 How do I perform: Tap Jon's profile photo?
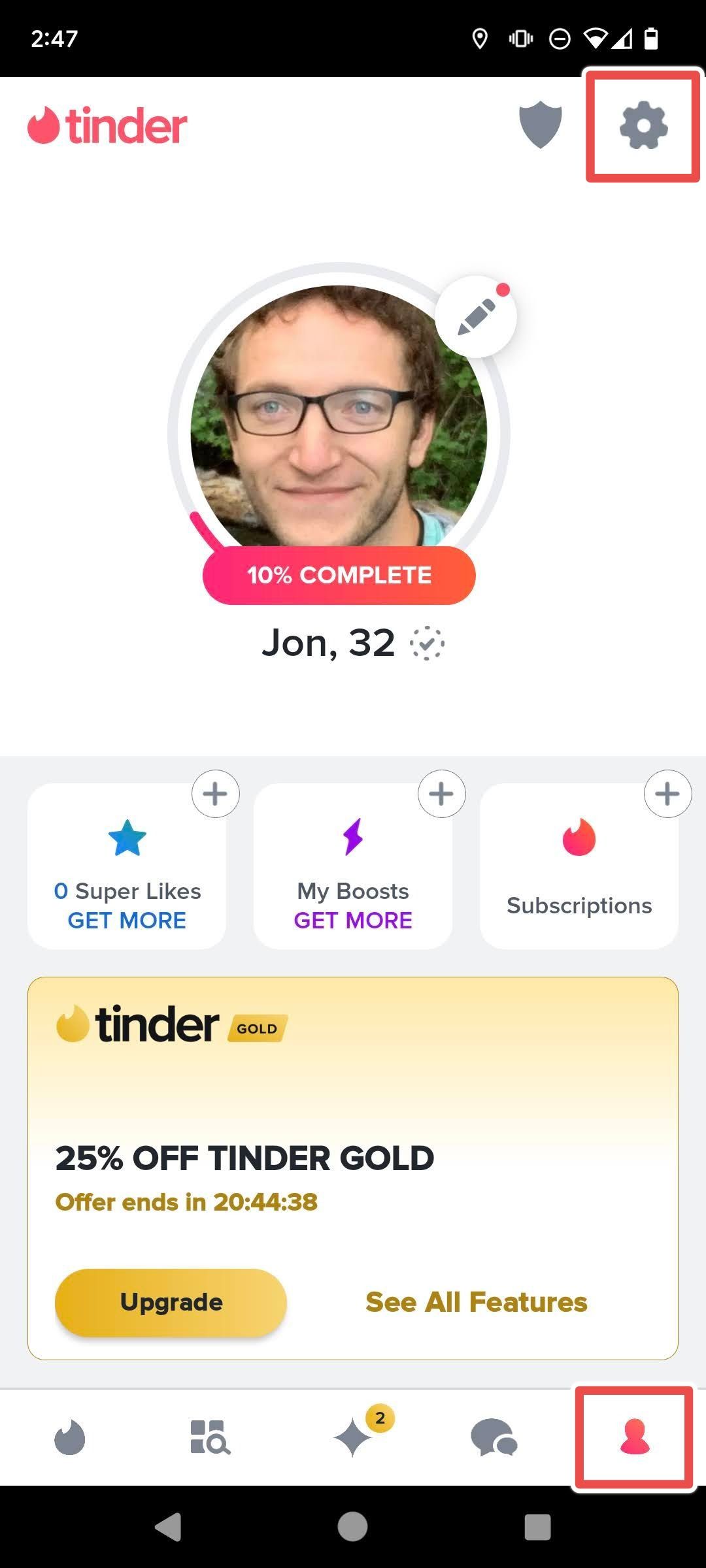[339, 418]
